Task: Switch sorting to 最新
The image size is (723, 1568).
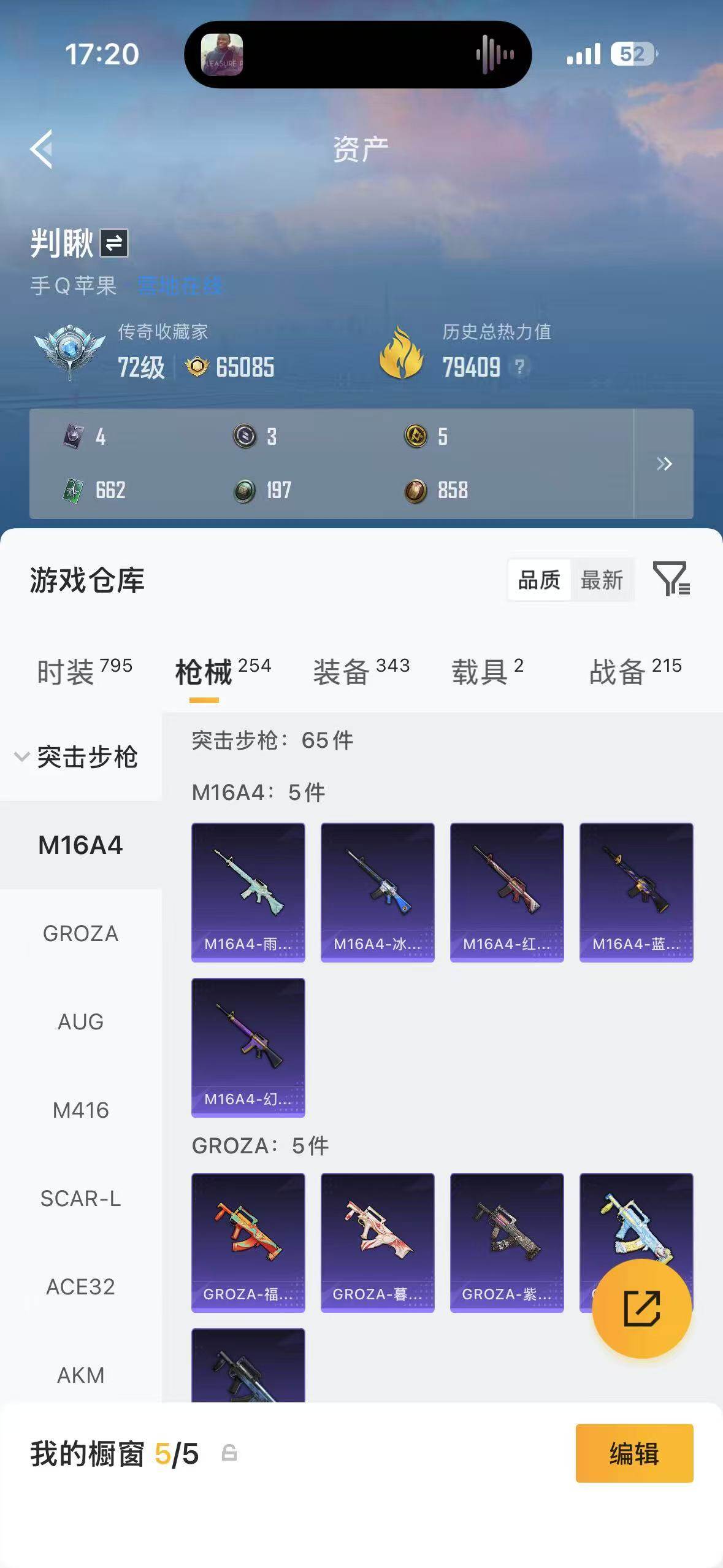Action: 603,579
